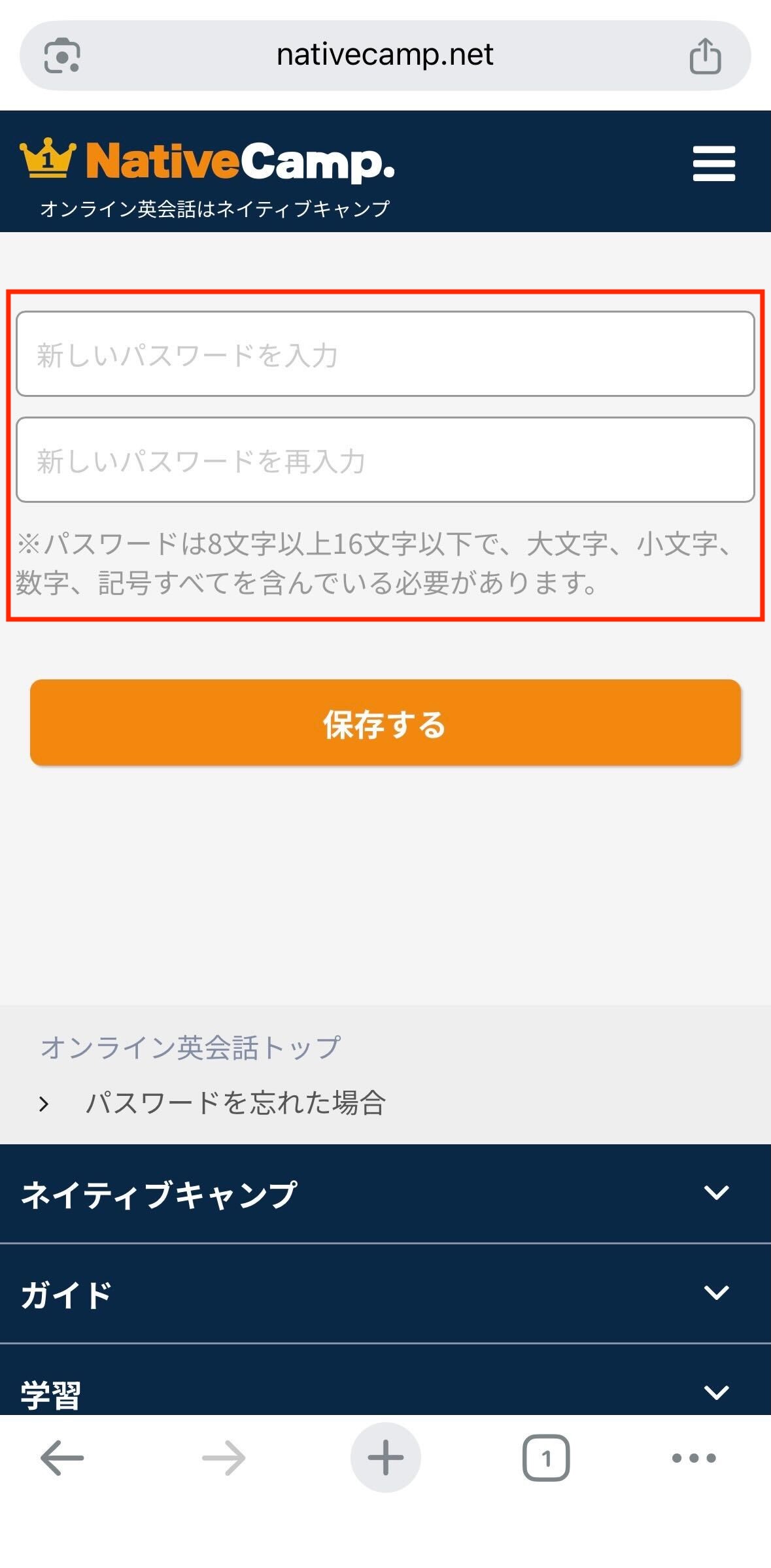Tap the NativeCamp logo to go home

pyautogui.click(x=208, y=162)
